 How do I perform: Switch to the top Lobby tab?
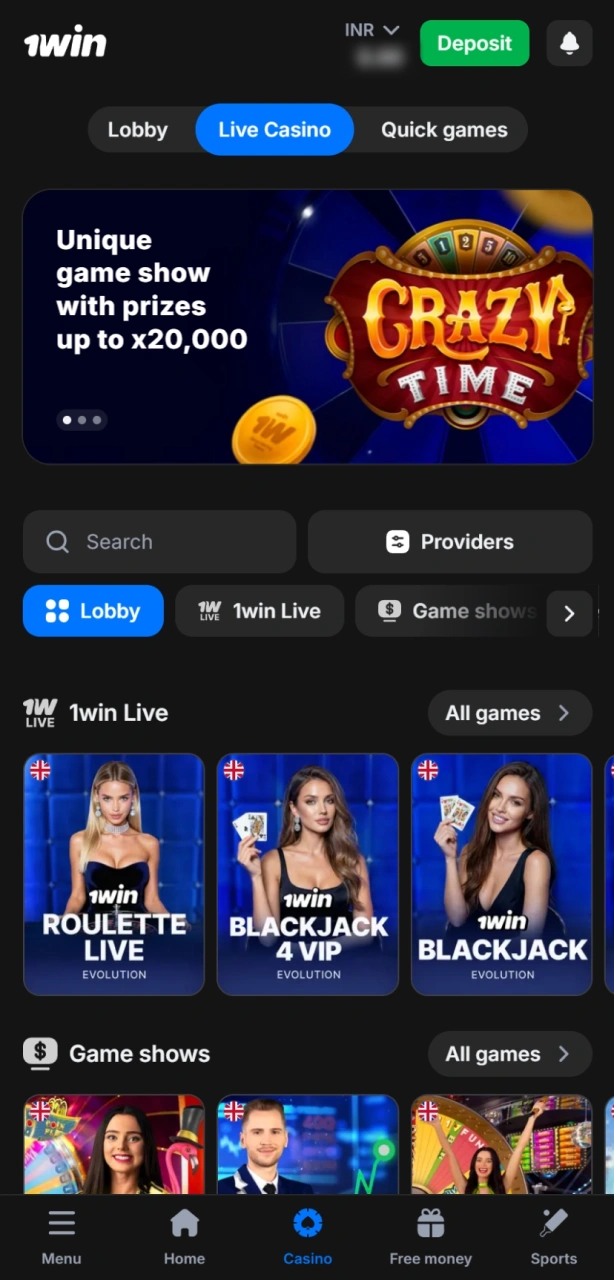click(138, 130)
